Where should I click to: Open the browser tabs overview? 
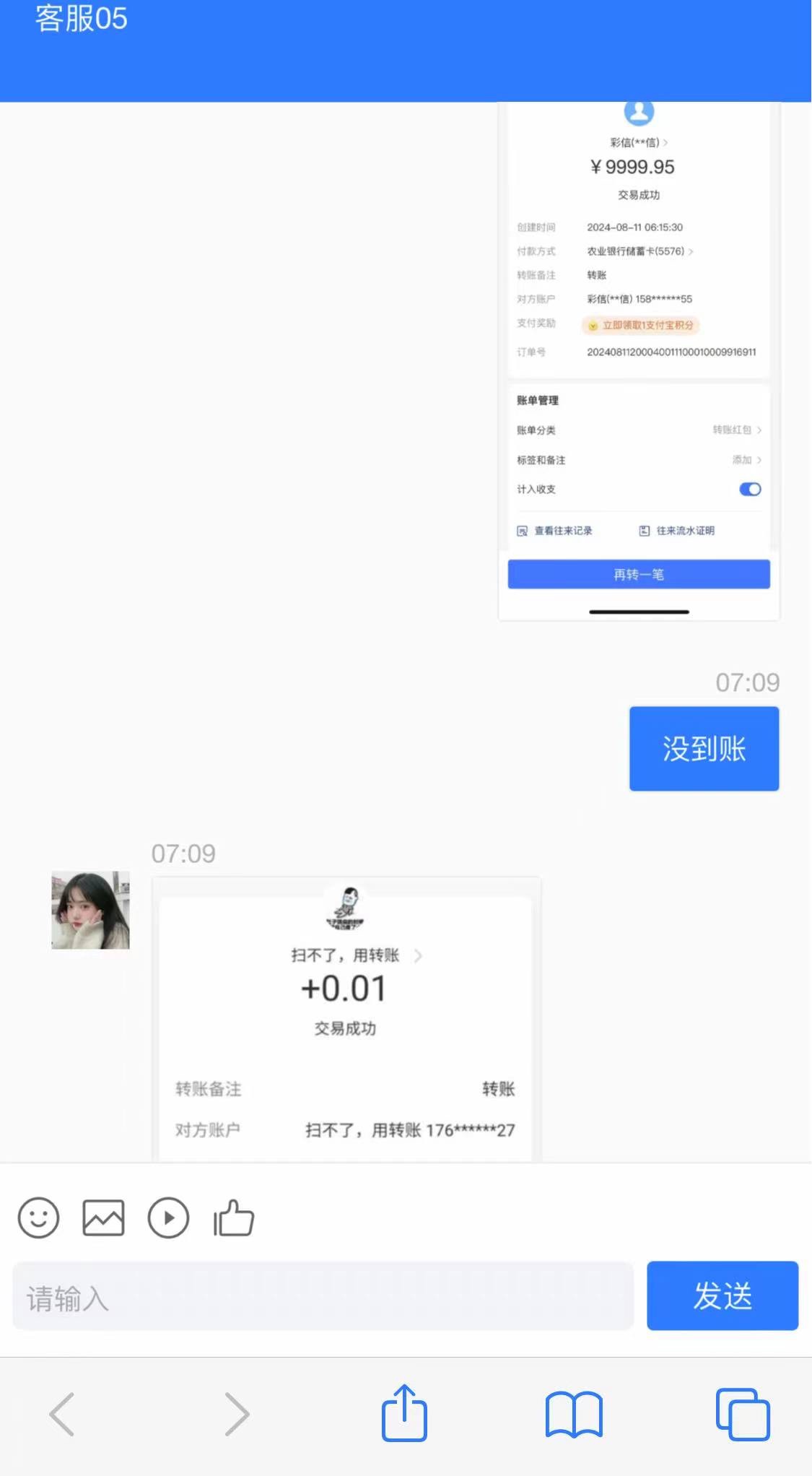click(x=743, y=1414)
